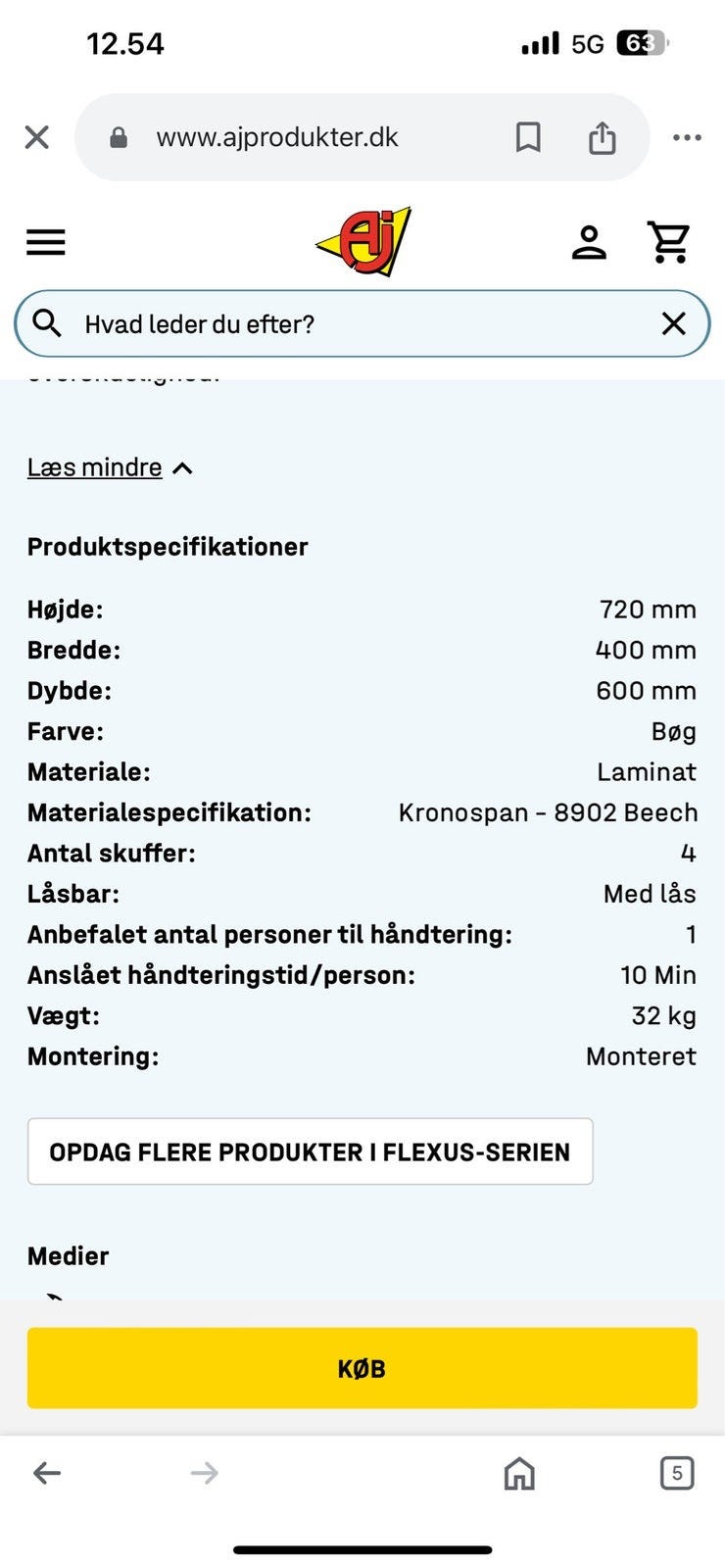Tap the home icon in bottom bar
725x1568 pixels.
519,1473
